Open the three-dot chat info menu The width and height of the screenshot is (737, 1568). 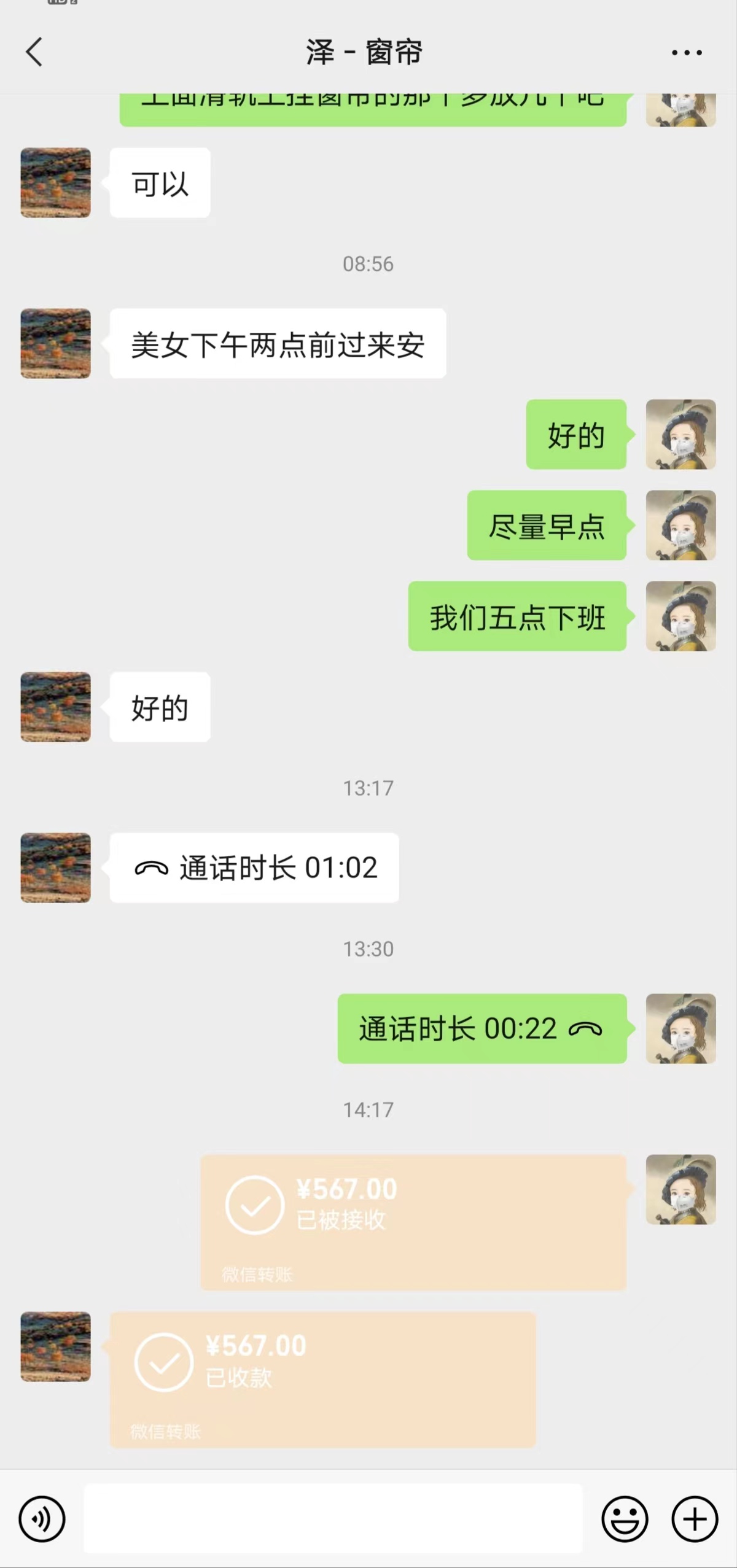(x=687, y=53)
